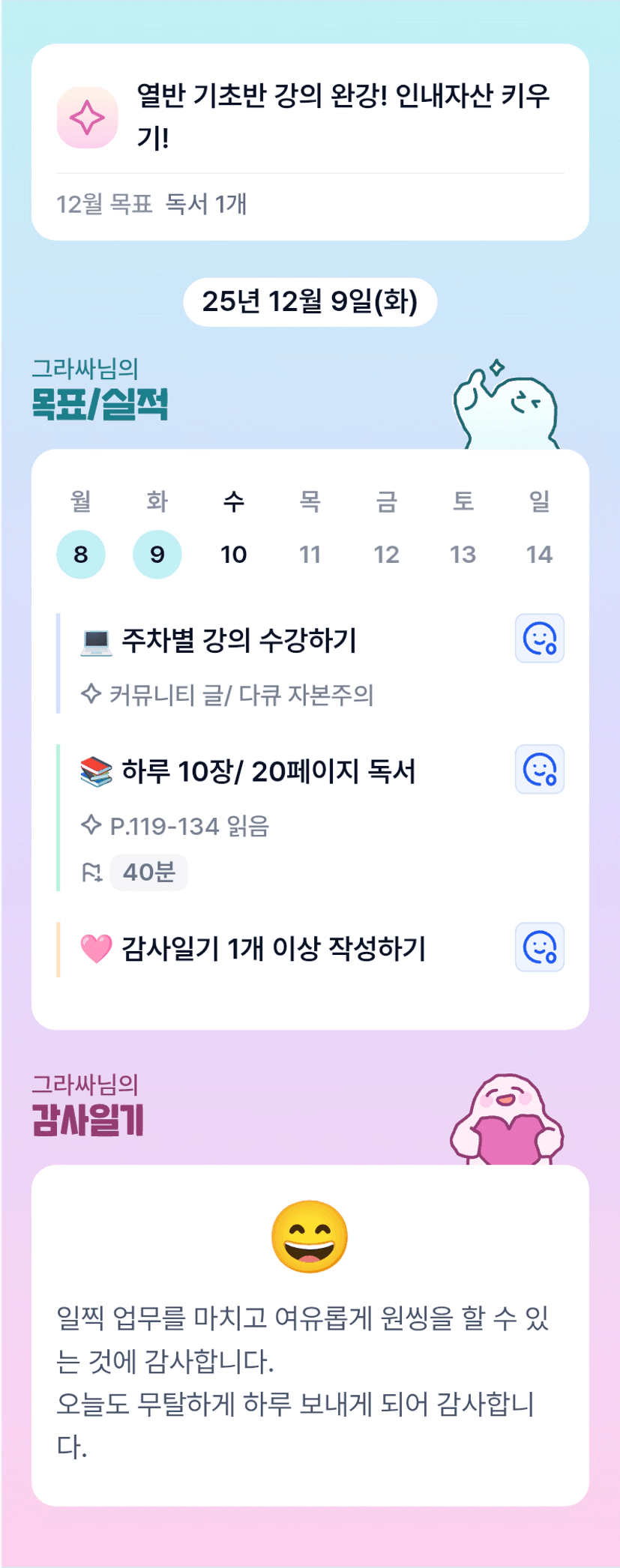
Task: Select Monday the 8th in the week row
Action: click(81, 554)
